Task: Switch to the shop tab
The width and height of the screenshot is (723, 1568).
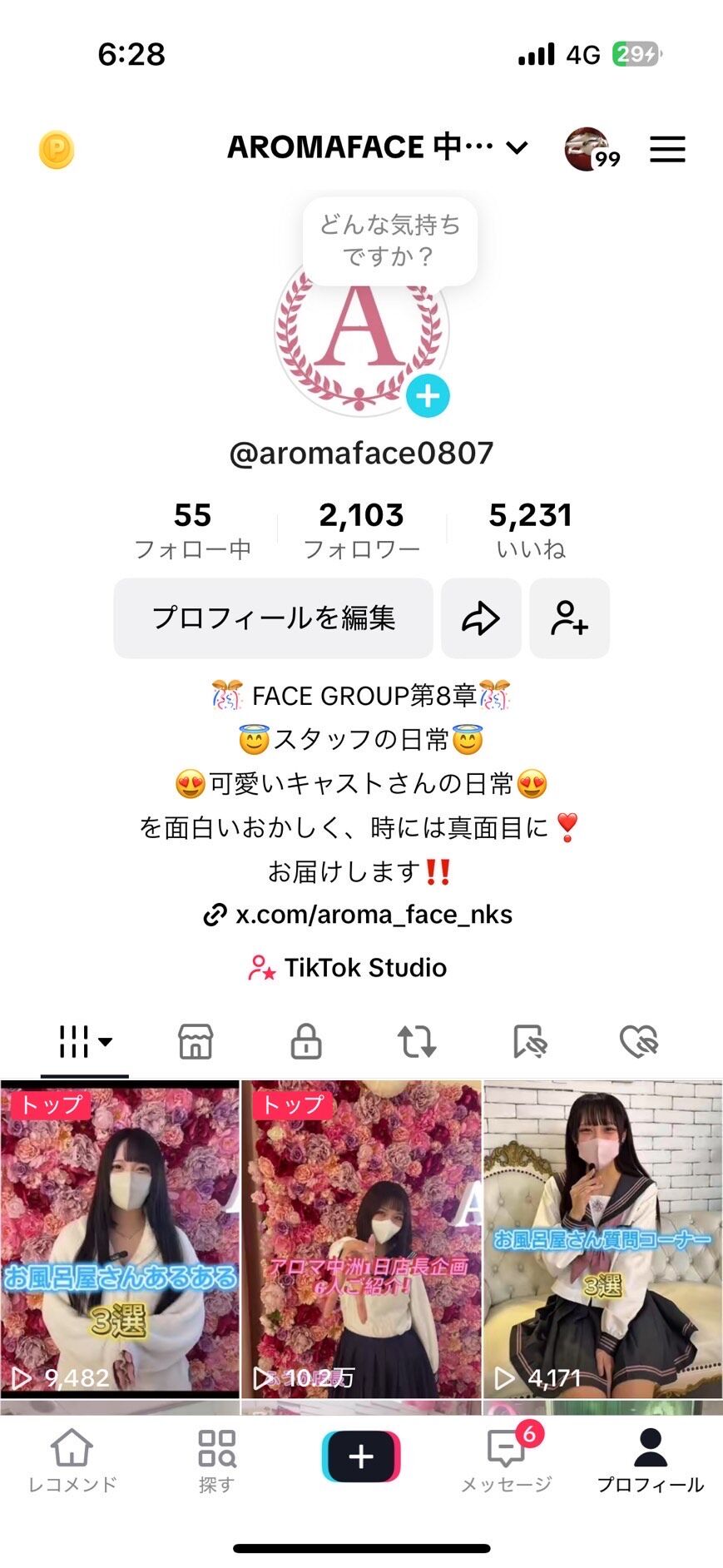Action: coord(196,1041)
